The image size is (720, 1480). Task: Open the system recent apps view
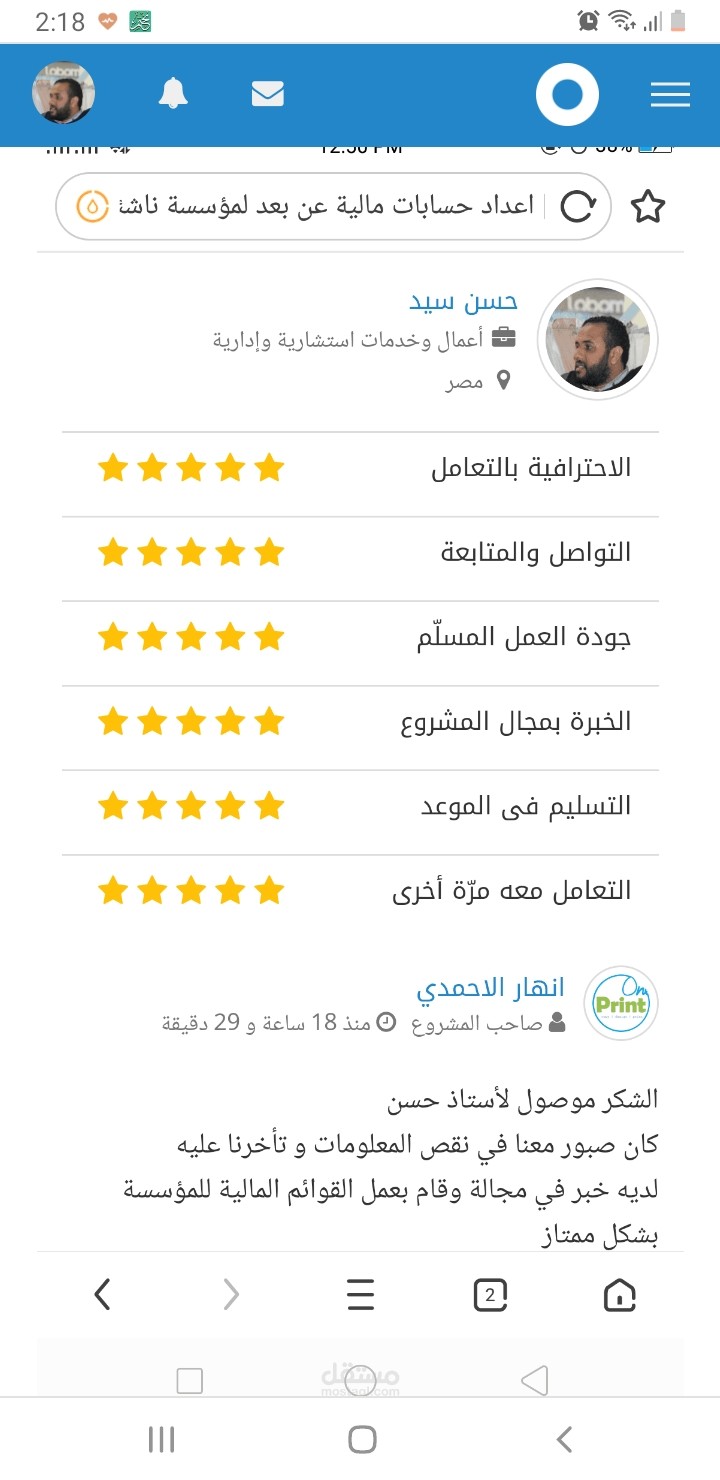[161, 1439]
